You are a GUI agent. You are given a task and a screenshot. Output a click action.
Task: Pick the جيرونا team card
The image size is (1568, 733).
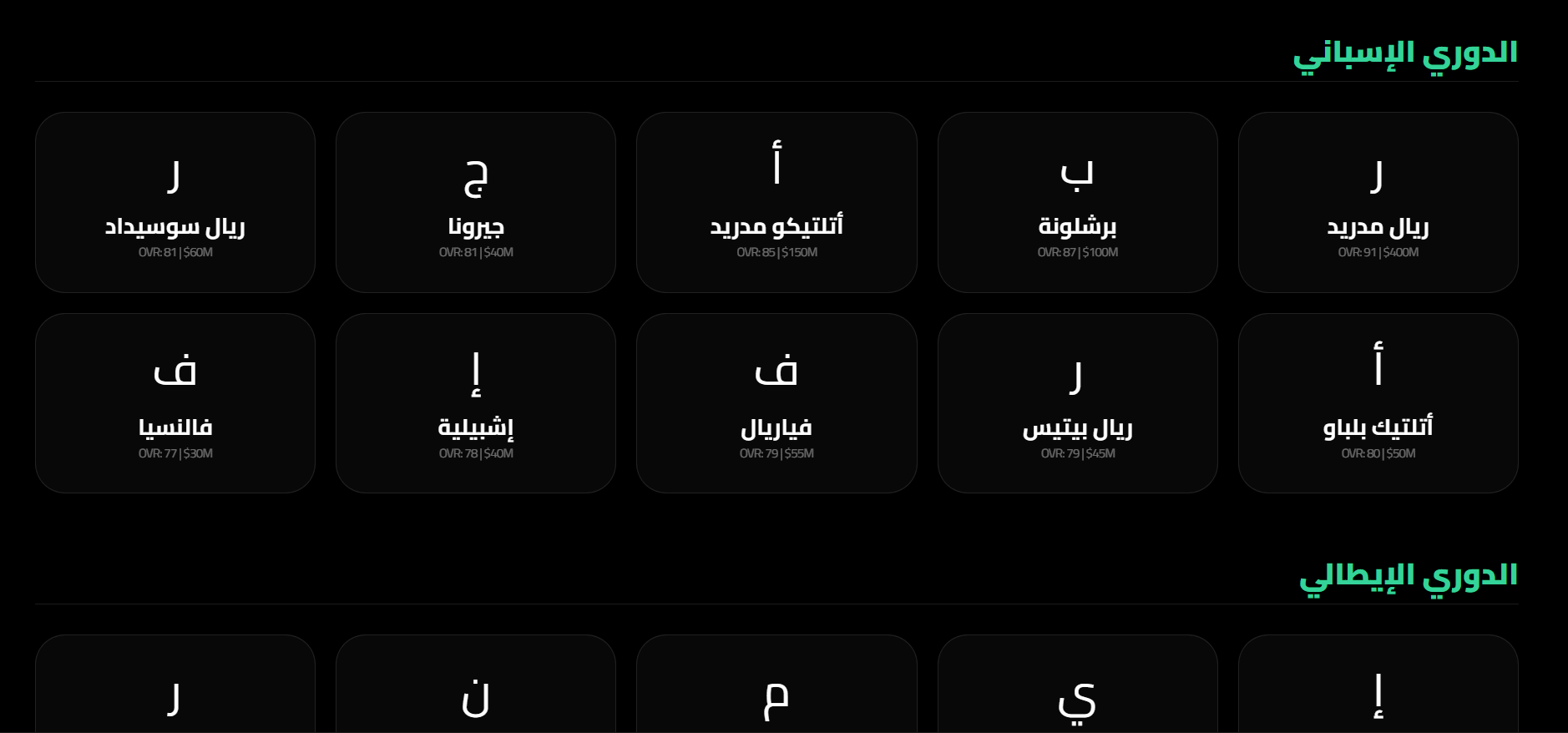click(476, 203)
